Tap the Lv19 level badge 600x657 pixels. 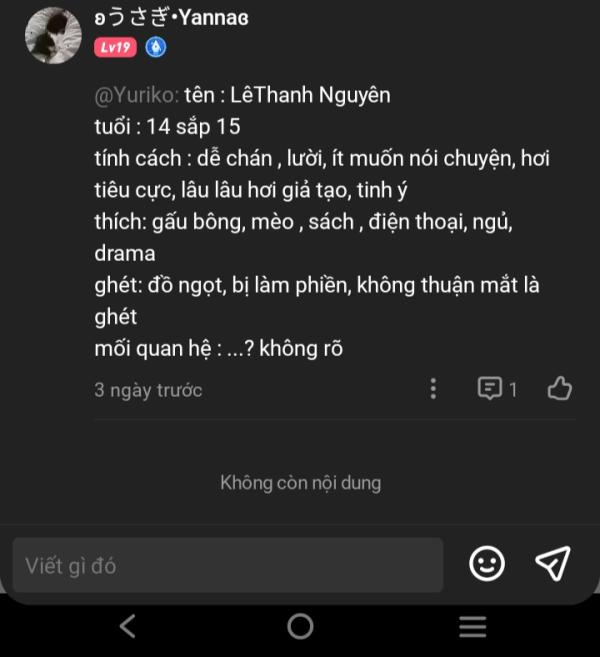[115, 47]
